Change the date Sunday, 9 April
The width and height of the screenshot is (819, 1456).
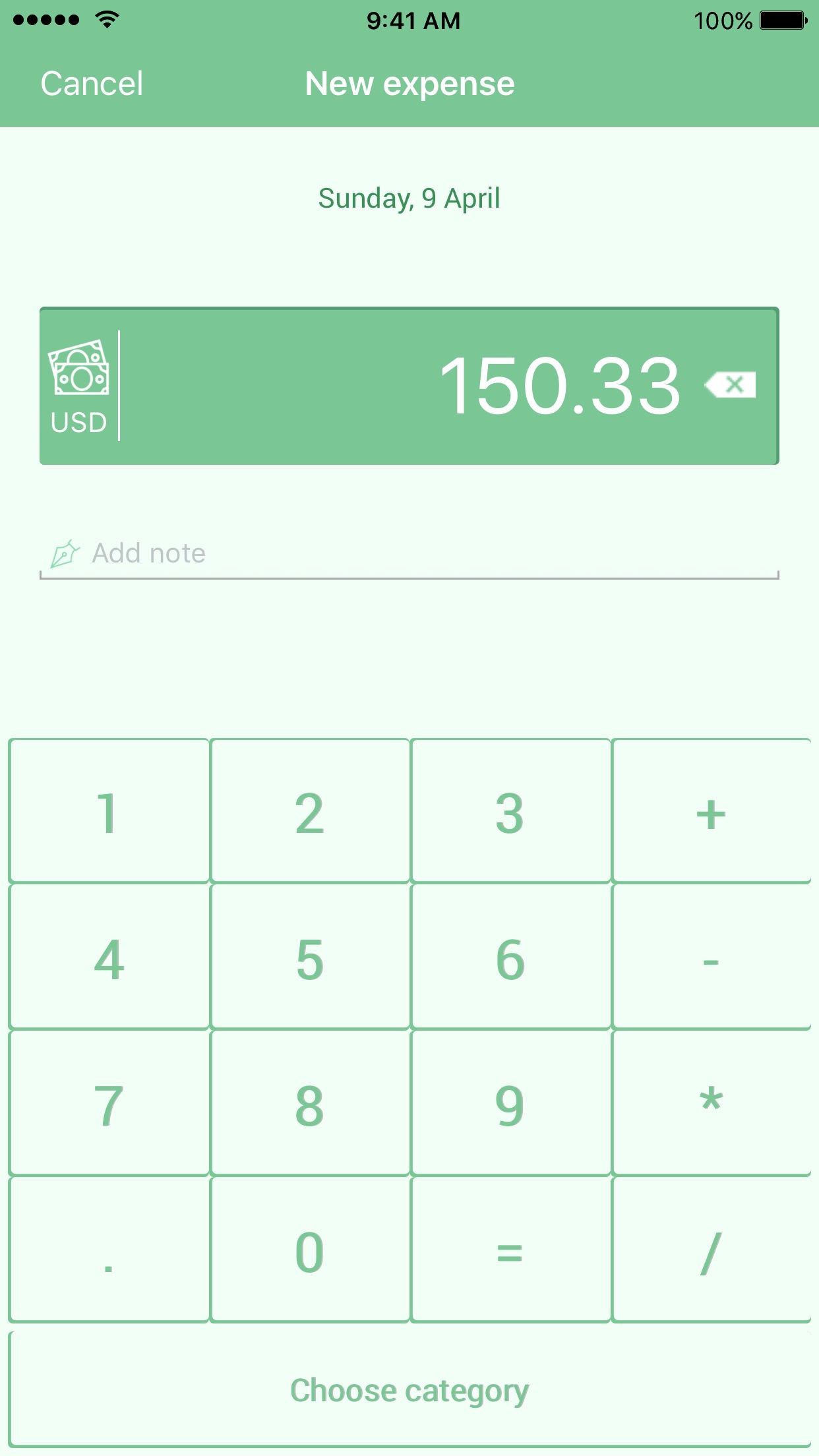409,198
